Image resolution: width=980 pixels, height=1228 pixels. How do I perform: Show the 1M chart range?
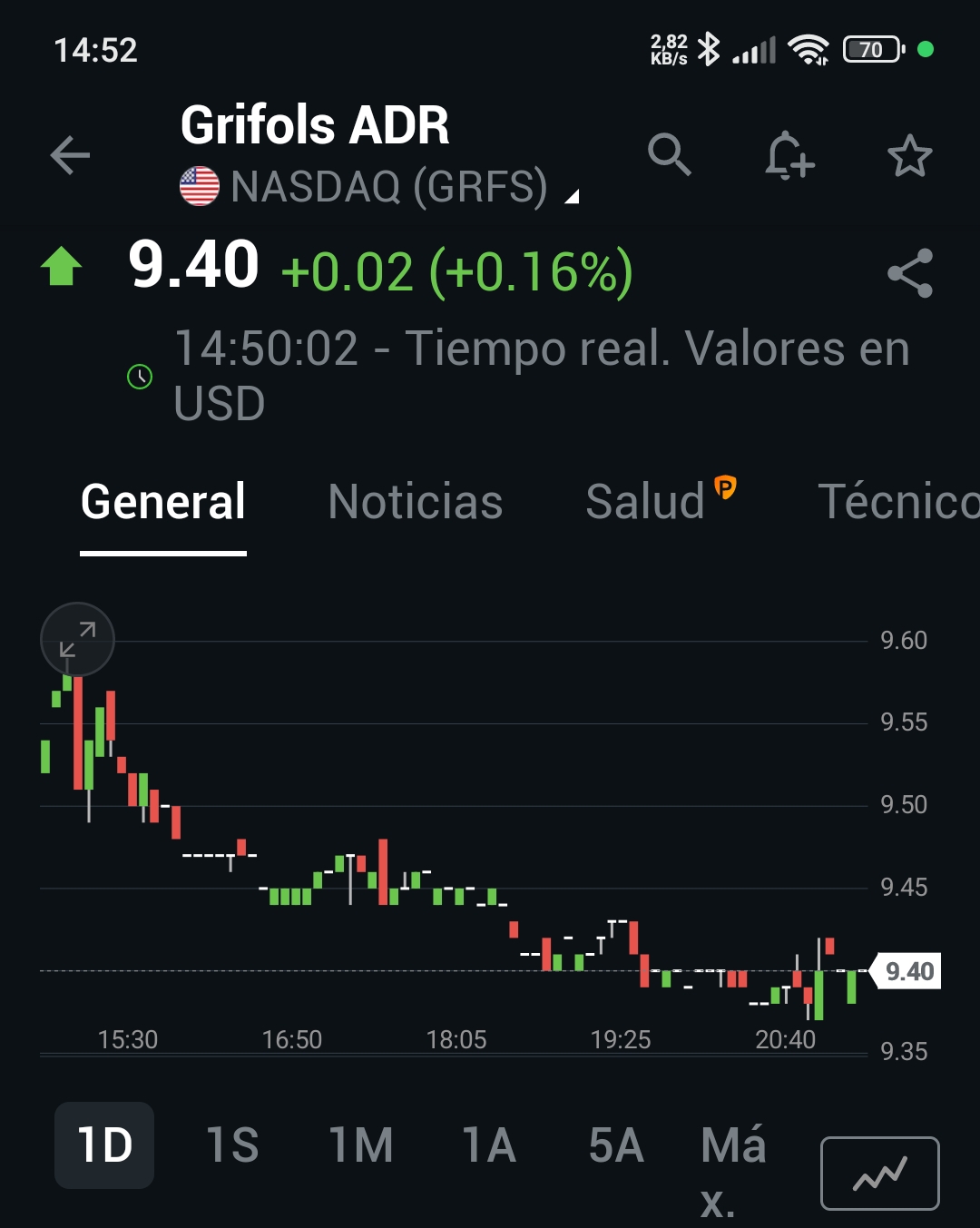click(x=361, y=1145)
